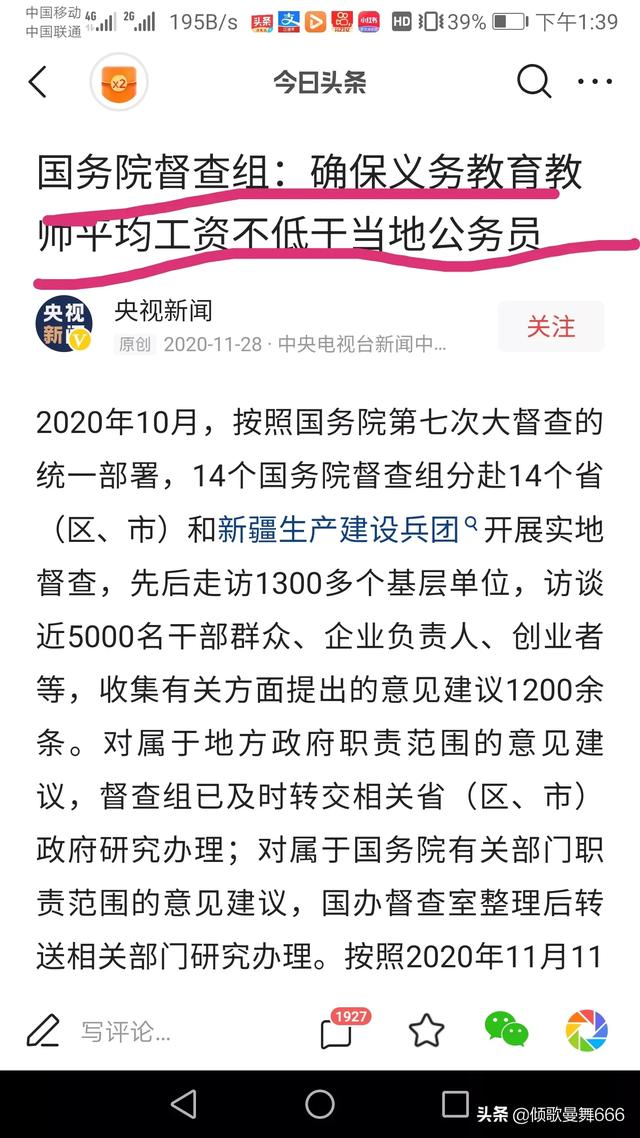Open the orange x2 reward badge
This screenshot has width=640, height=1138.
119,82
